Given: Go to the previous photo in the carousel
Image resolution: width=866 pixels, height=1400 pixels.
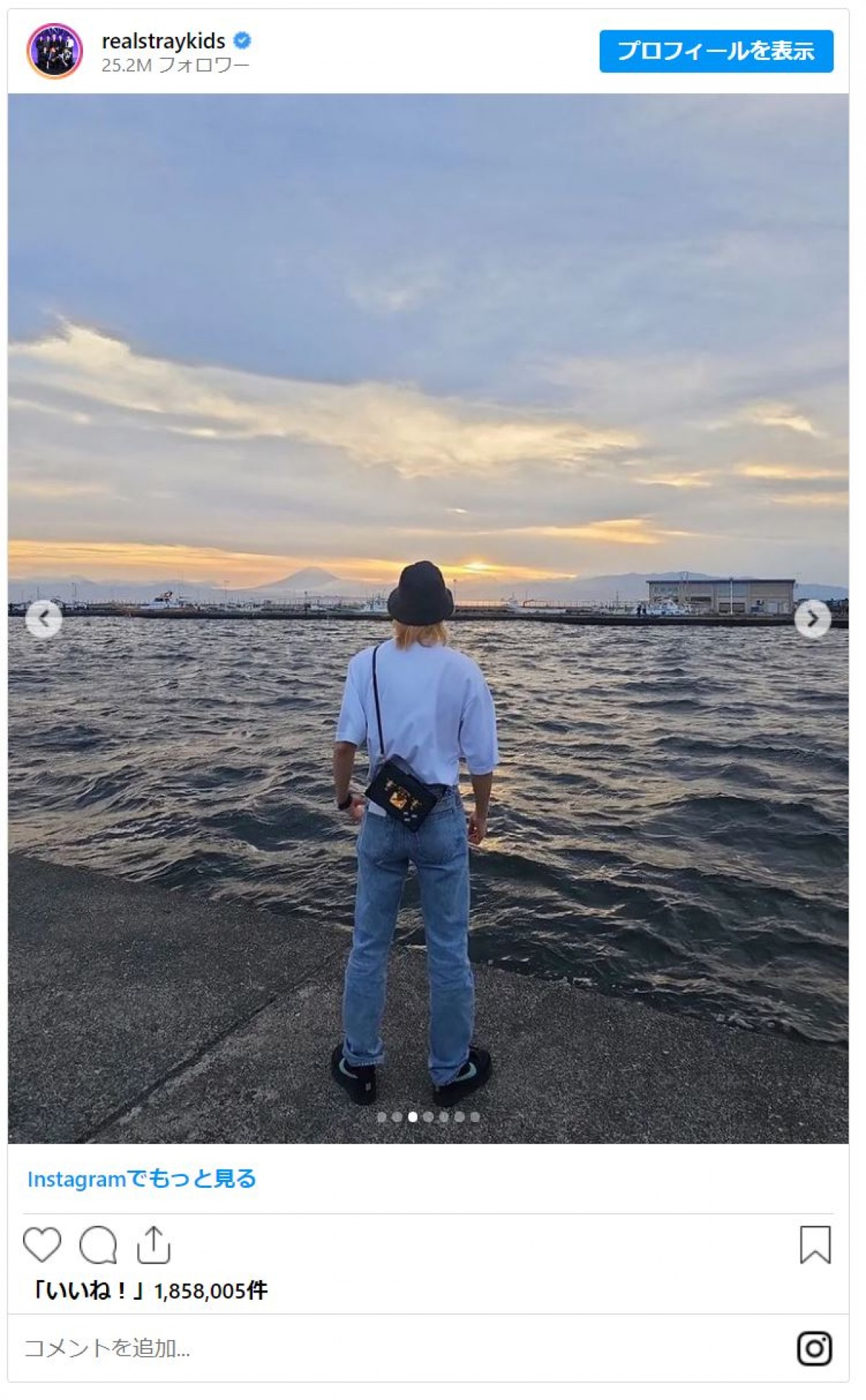Looking at the screenshot, I should point(44,618).
